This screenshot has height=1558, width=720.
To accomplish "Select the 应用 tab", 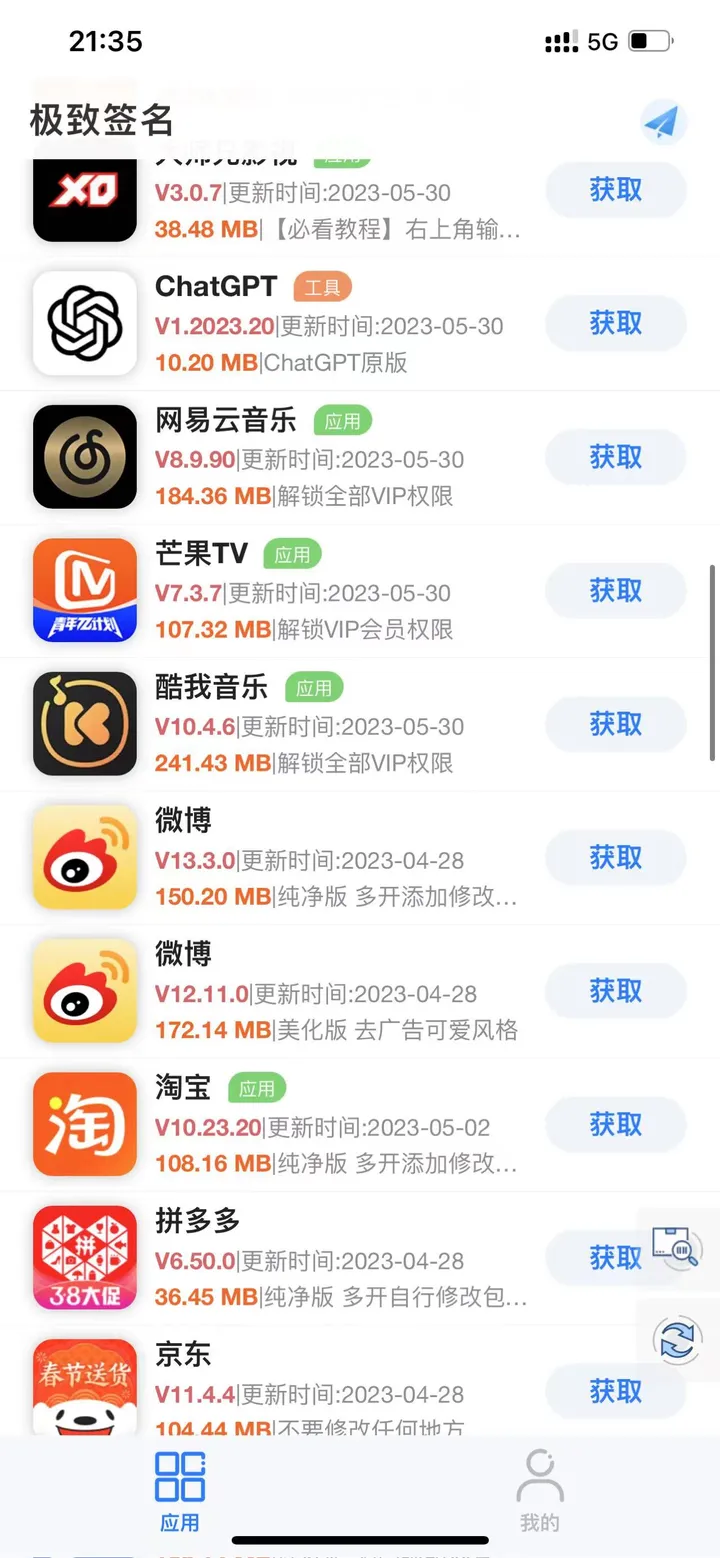I will [180, 1492].
